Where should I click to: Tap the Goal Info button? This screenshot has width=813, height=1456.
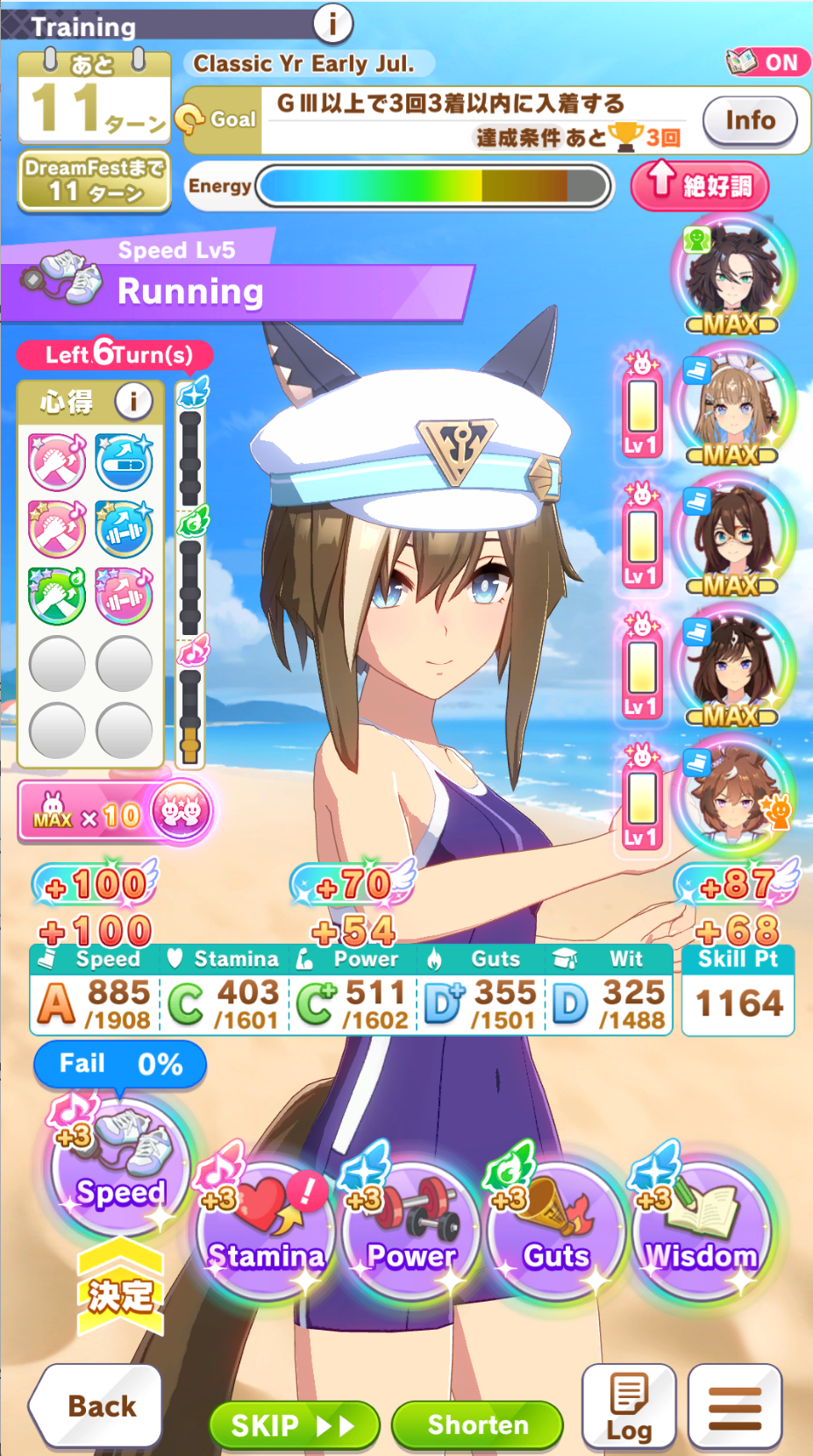click(x=749, y=120)
